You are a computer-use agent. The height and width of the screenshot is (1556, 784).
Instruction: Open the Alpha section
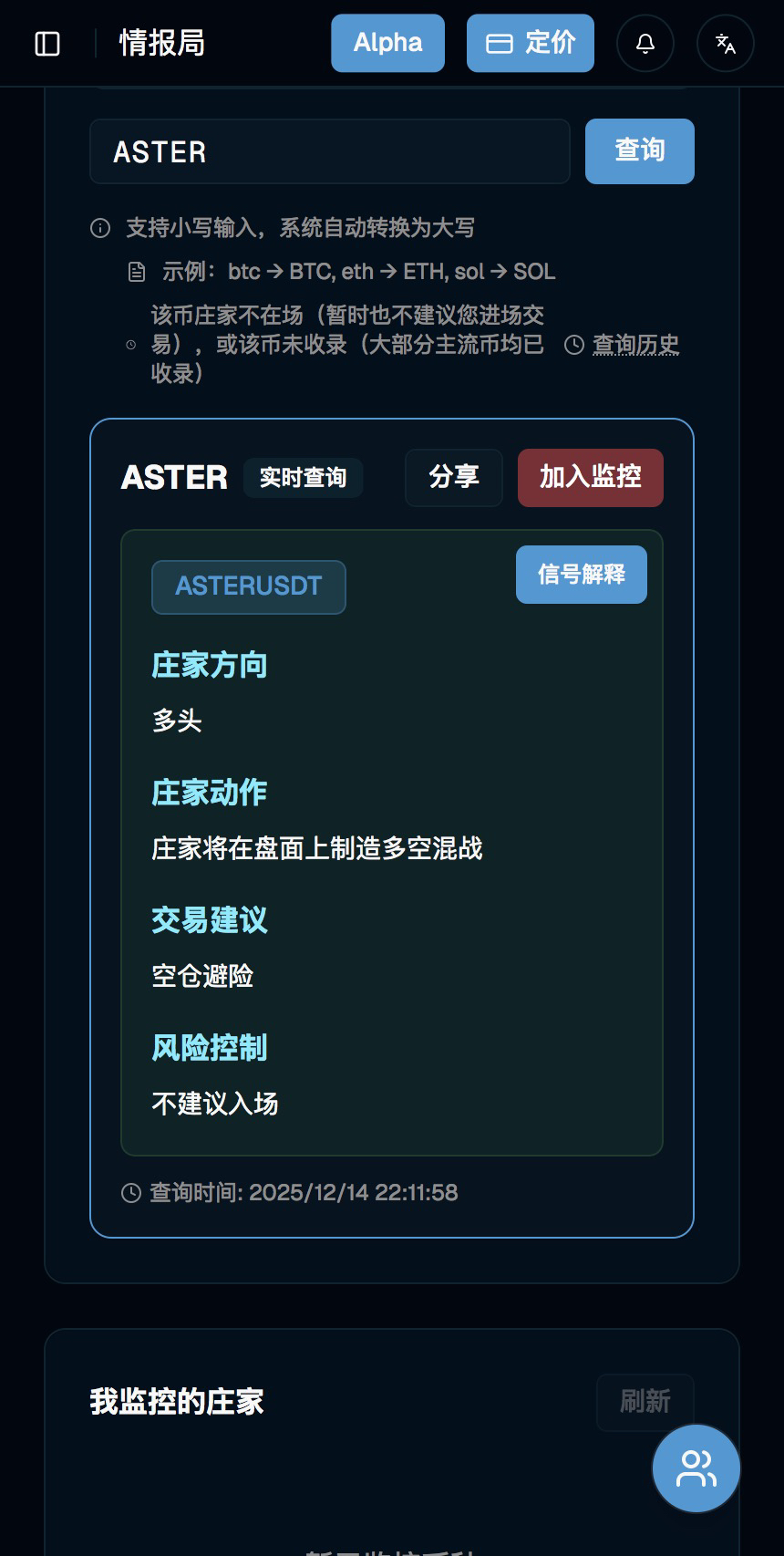click(x=387, y=43)
